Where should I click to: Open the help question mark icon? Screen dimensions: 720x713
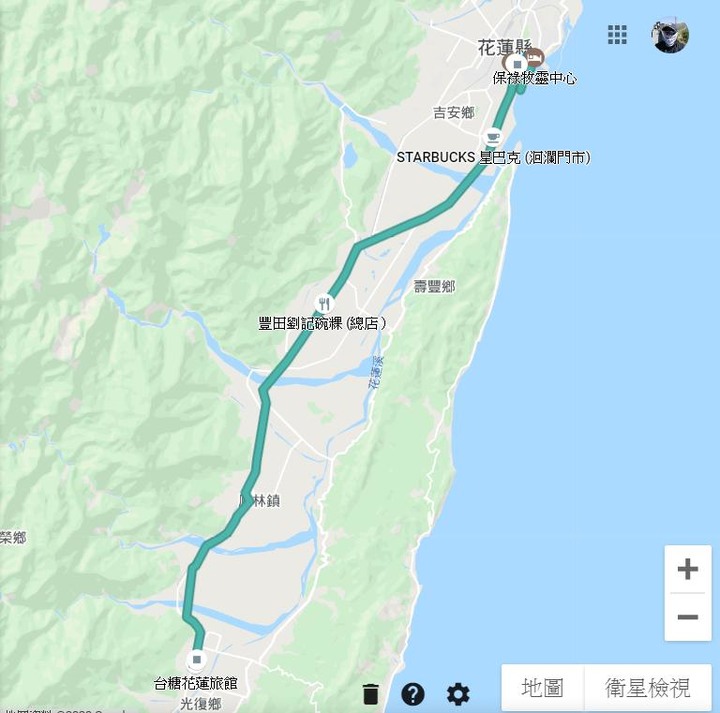point(413,694)
